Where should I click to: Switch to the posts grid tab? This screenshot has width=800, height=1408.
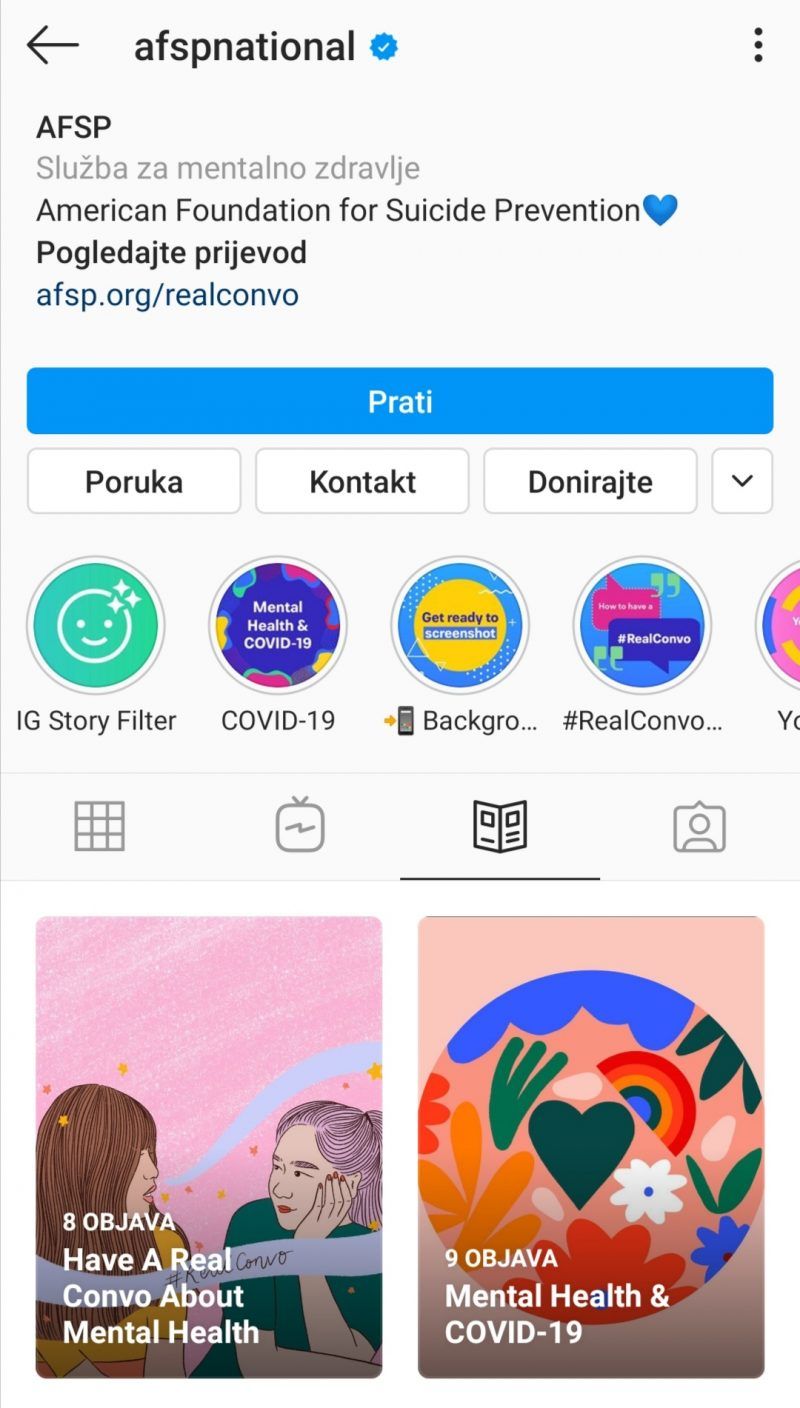[x=100, y=827]
